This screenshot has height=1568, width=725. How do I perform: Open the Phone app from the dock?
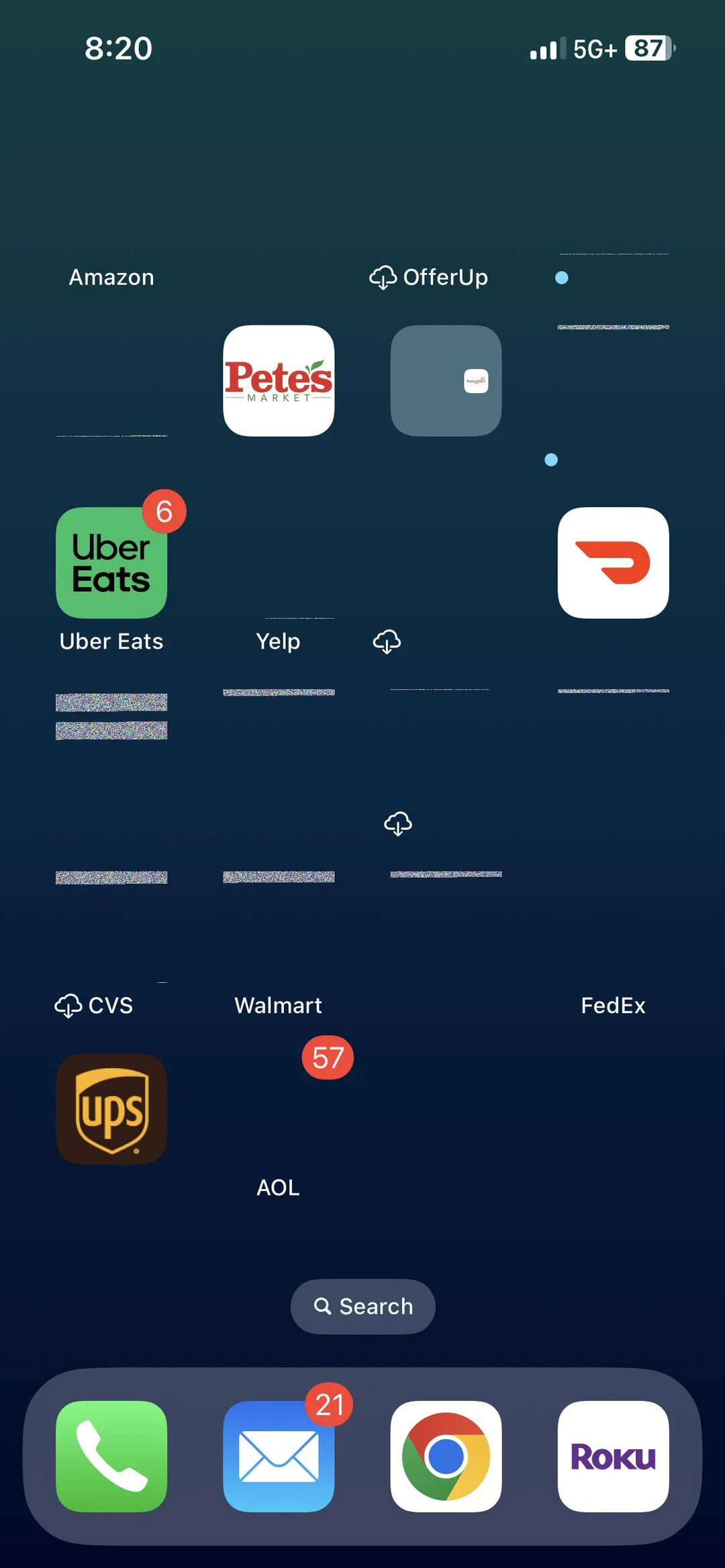[x=111, y=1458]
